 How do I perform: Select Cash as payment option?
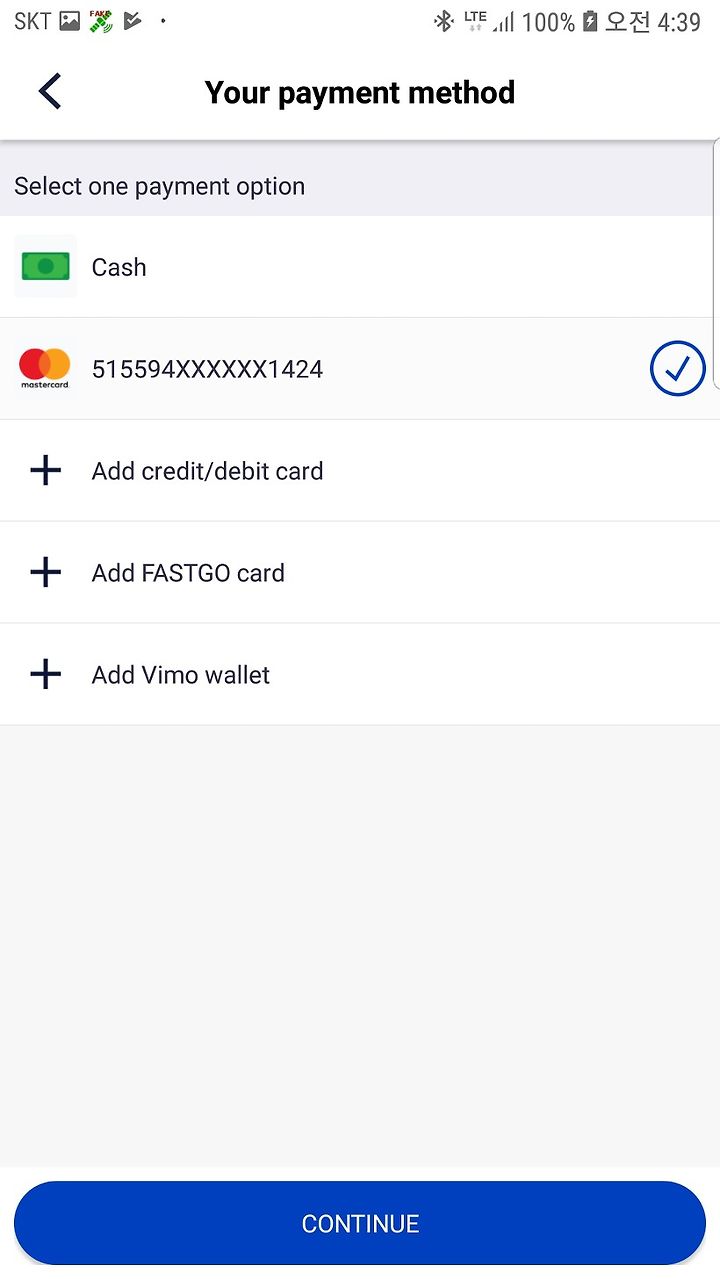coord(360,267)
